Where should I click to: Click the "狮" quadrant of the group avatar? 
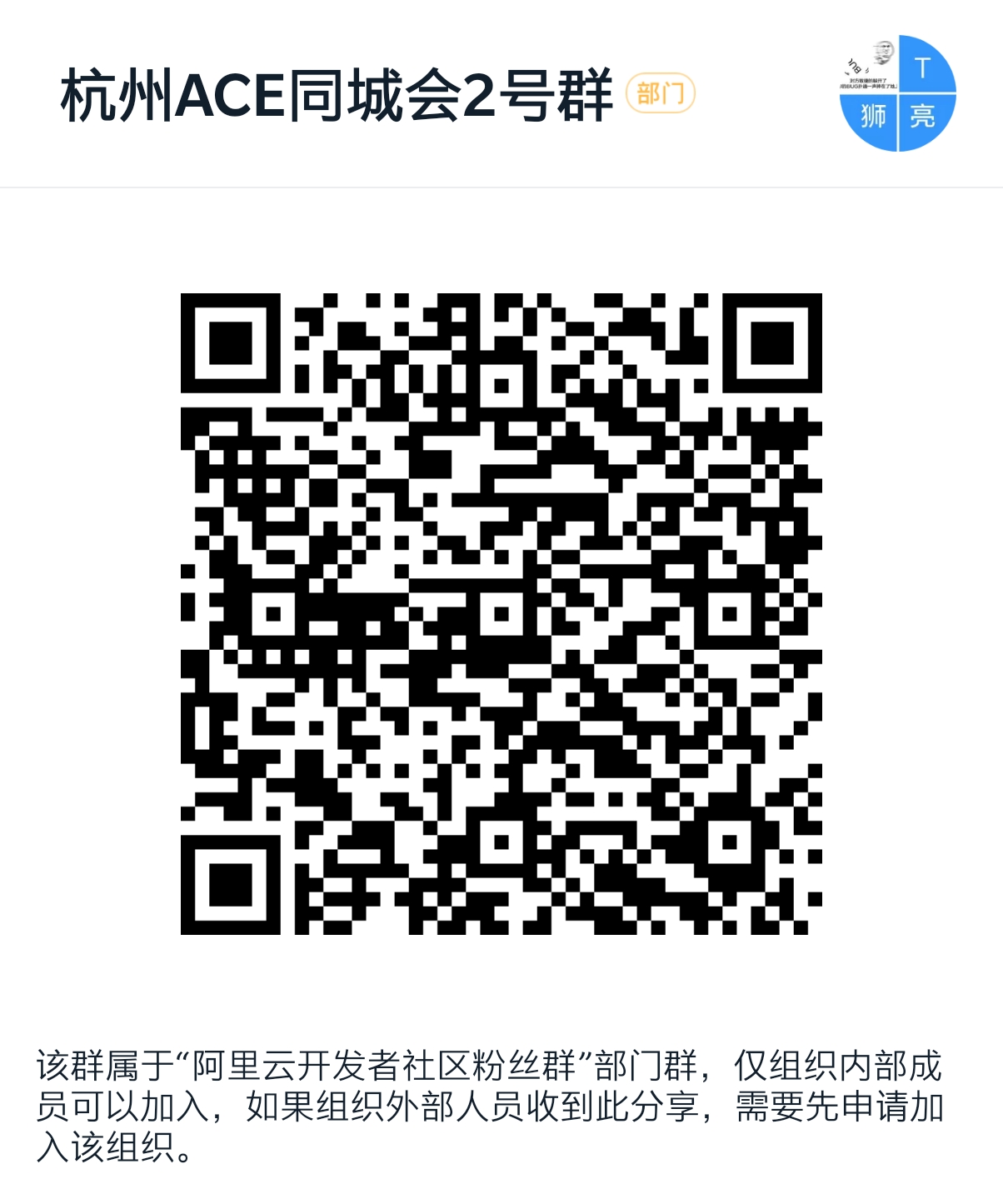(874, 115)
